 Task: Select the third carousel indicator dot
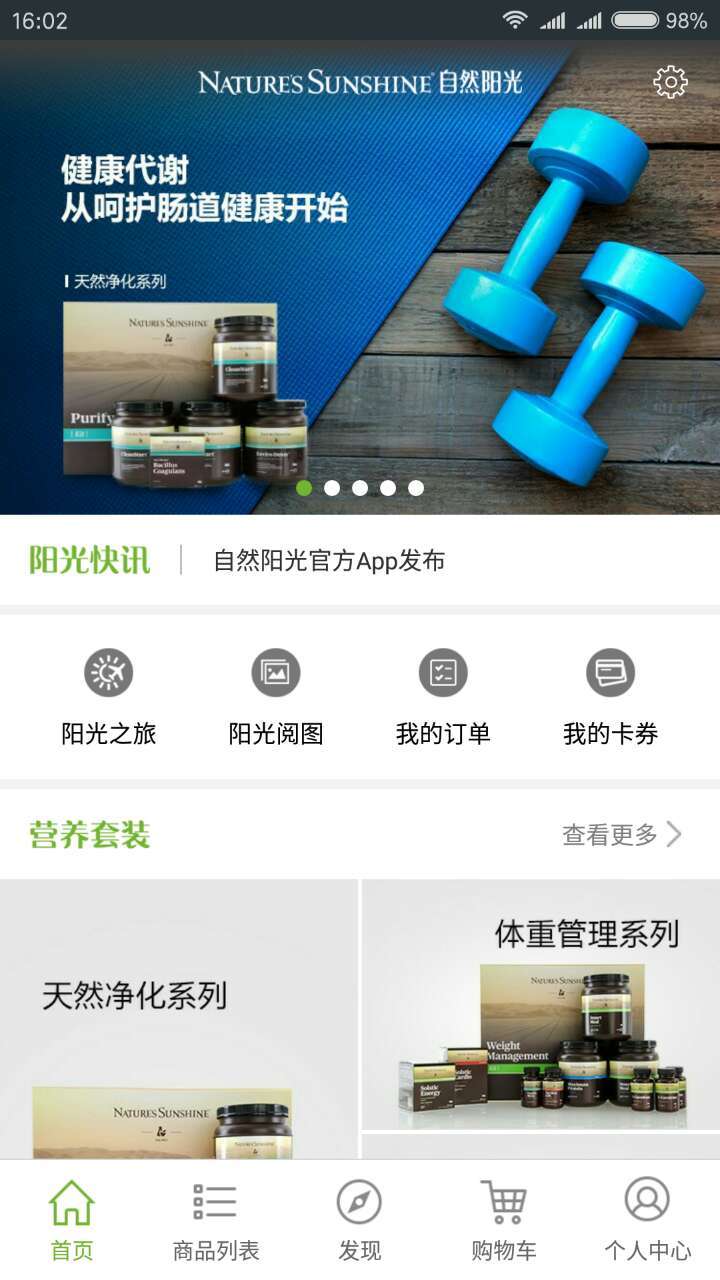[361, 488]
